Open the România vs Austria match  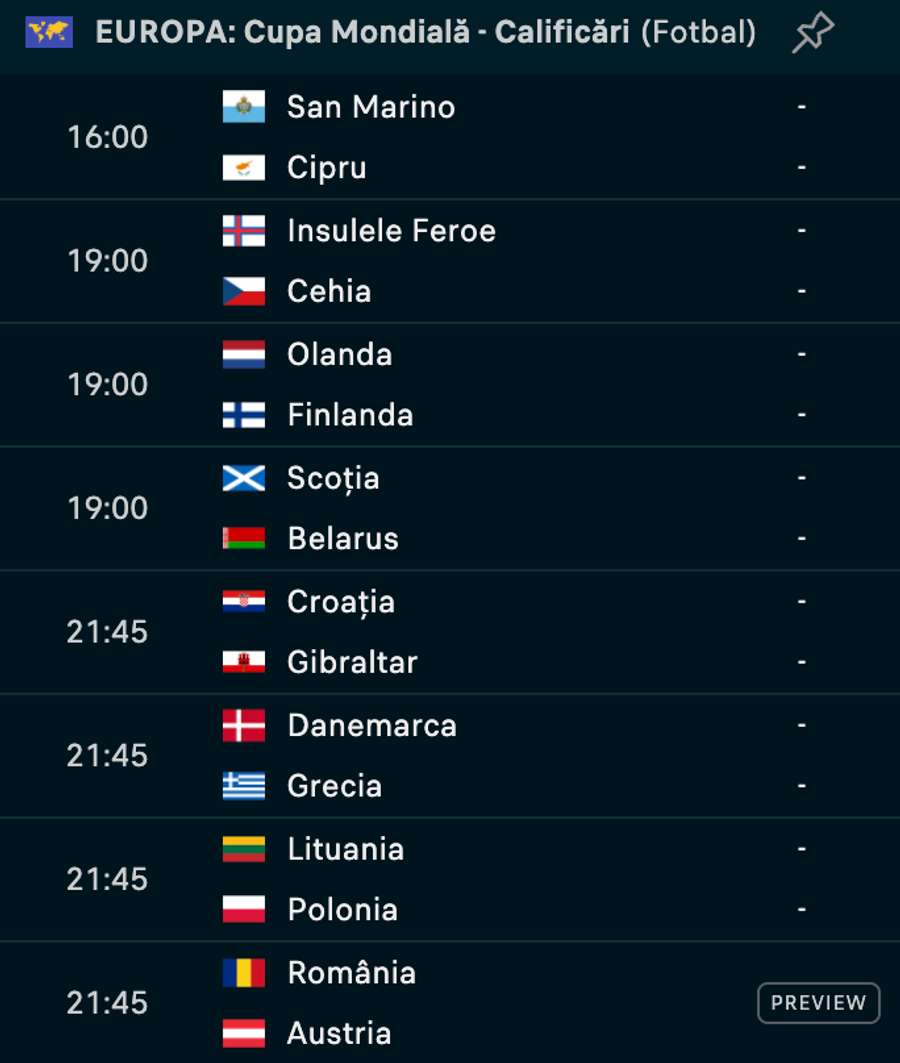point(450,1003)
